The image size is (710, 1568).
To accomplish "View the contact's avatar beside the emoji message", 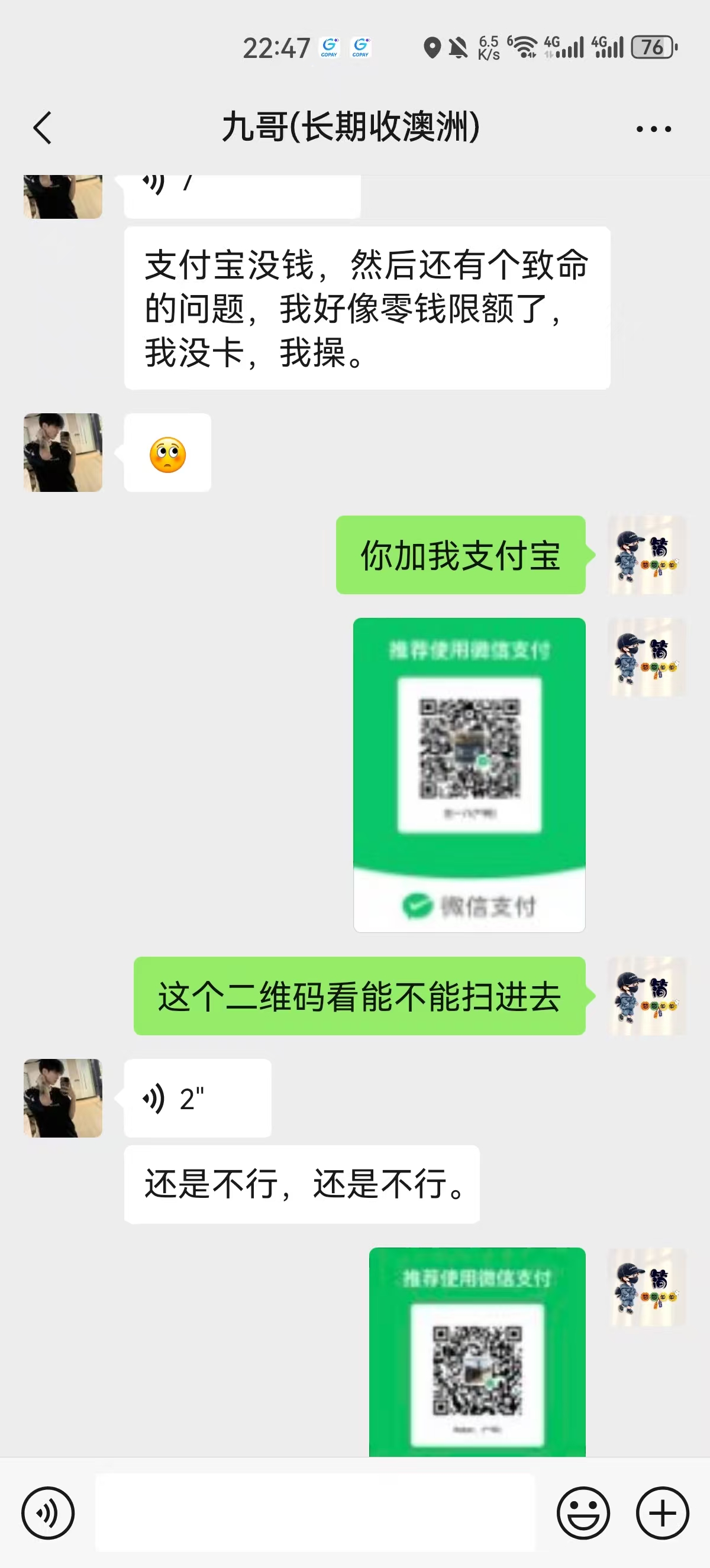I will pyautogui.click(x=63, y=452).
